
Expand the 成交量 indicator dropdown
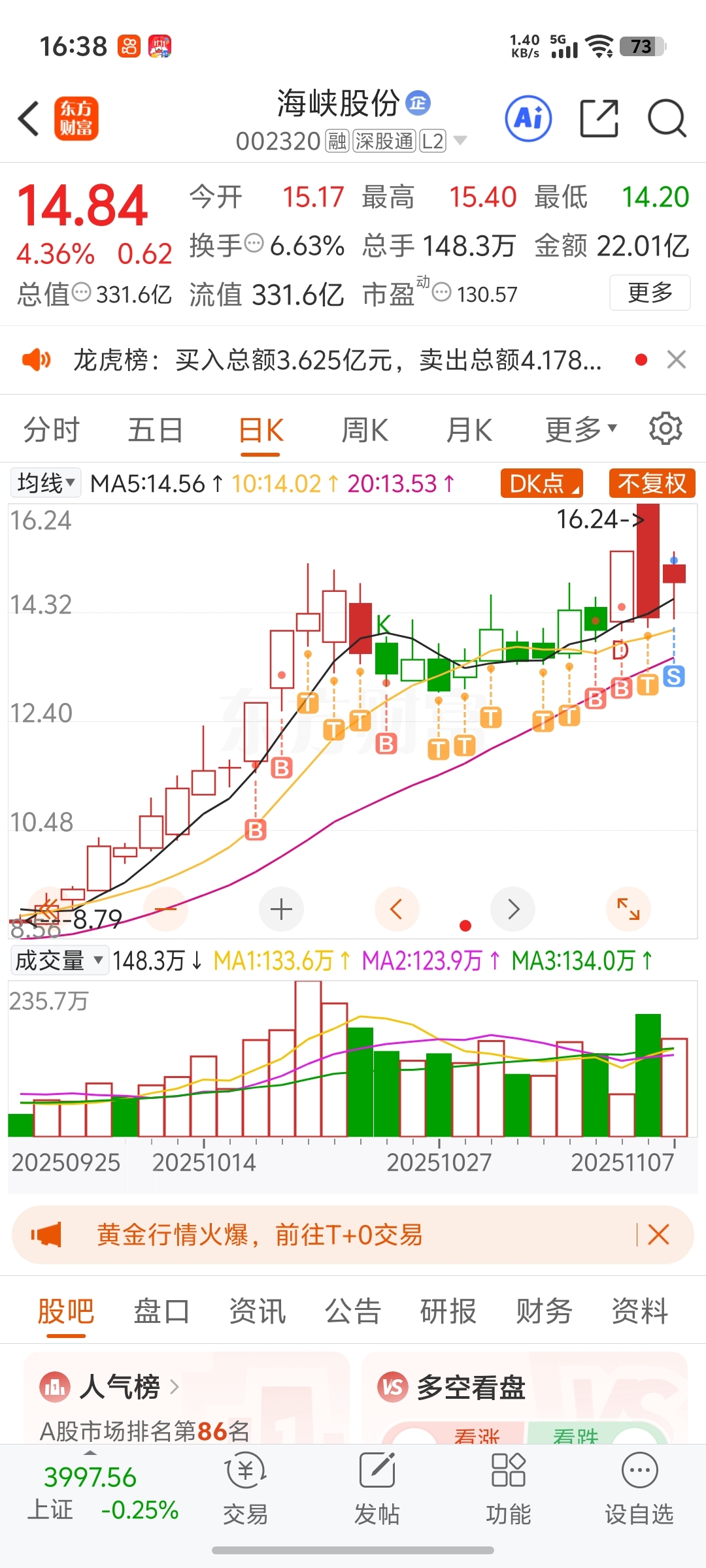coord(59,960)
